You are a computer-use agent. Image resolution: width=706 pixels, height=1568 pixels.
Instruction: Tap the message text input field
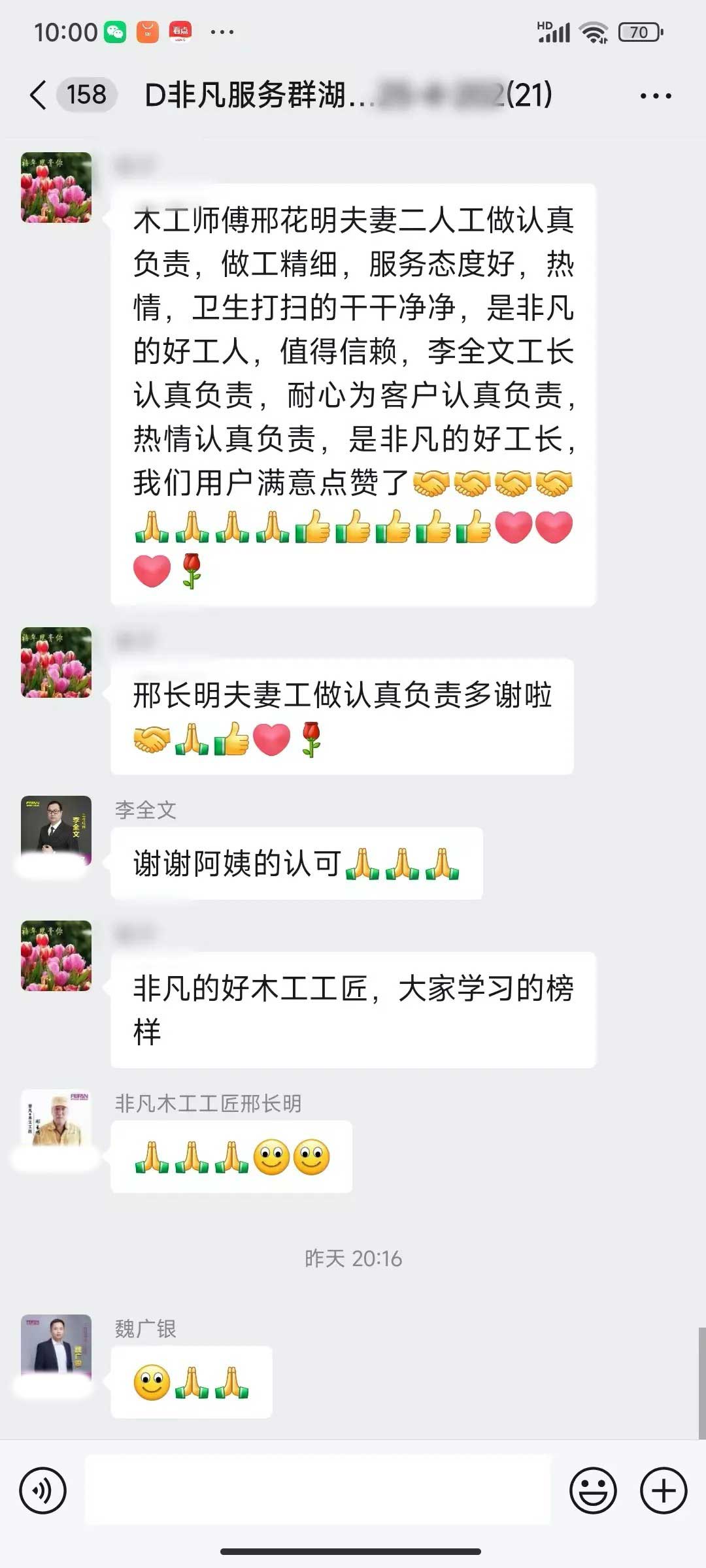[x=318, y=1490]
